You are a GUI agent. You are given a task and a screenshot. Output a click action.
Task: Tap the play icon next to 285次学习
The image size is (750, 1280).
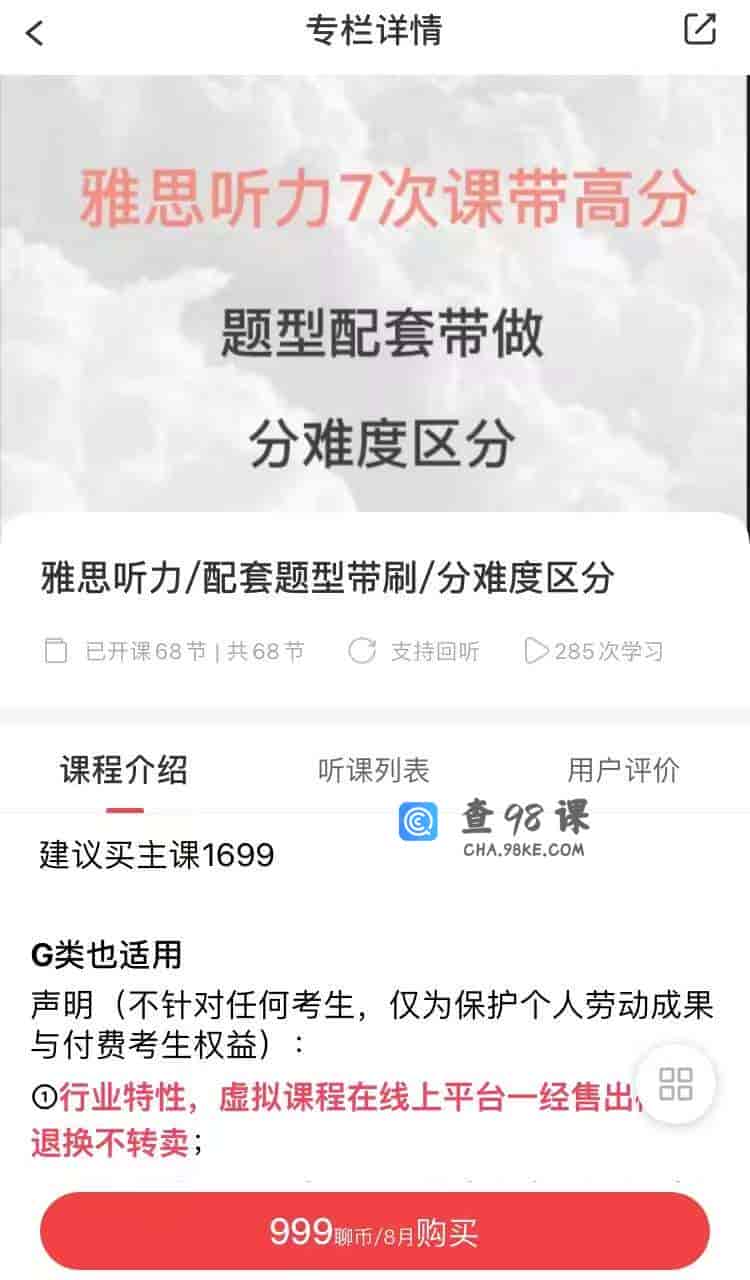coord(537,650)
